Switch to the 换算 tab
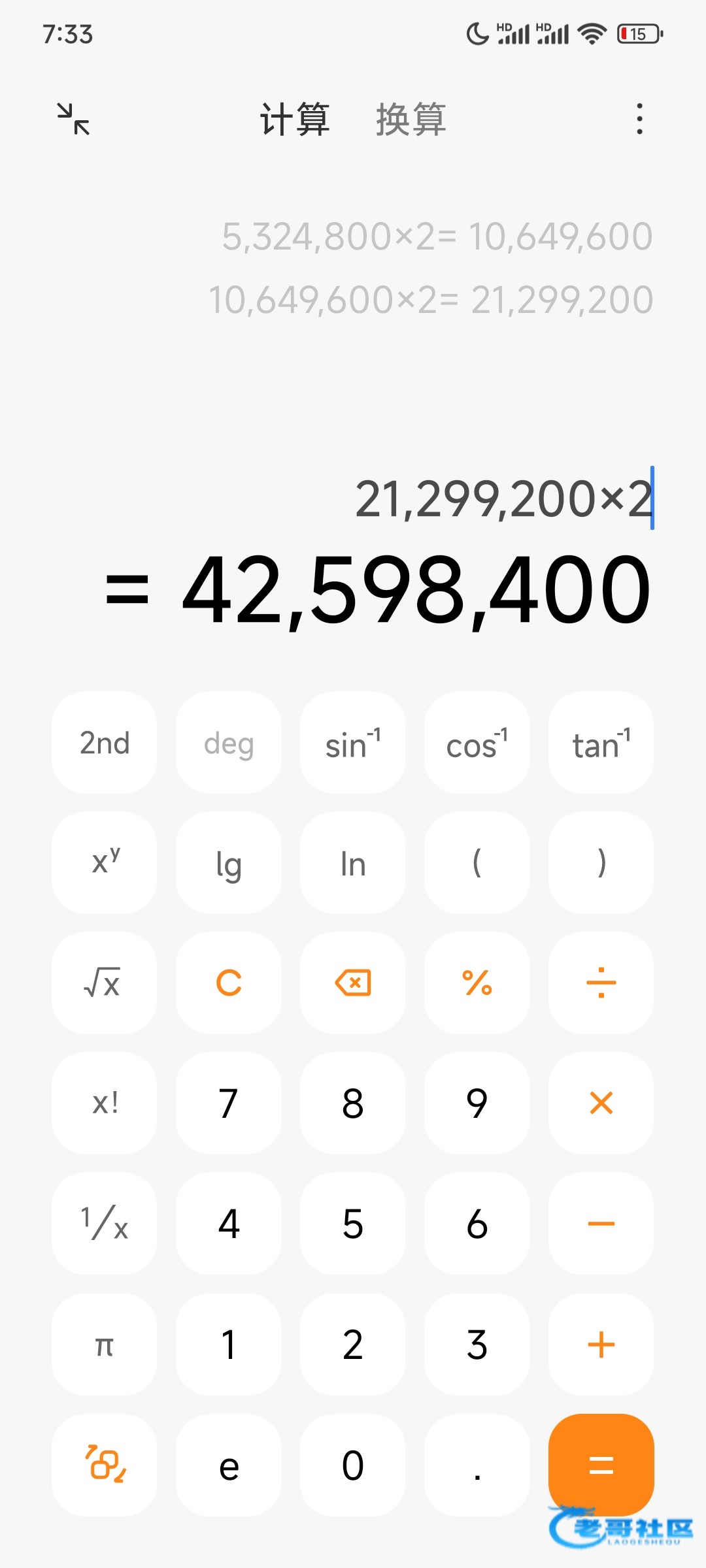Viewport: 706px width, 1568px height. pyautogui.click(x=411, y=120)
